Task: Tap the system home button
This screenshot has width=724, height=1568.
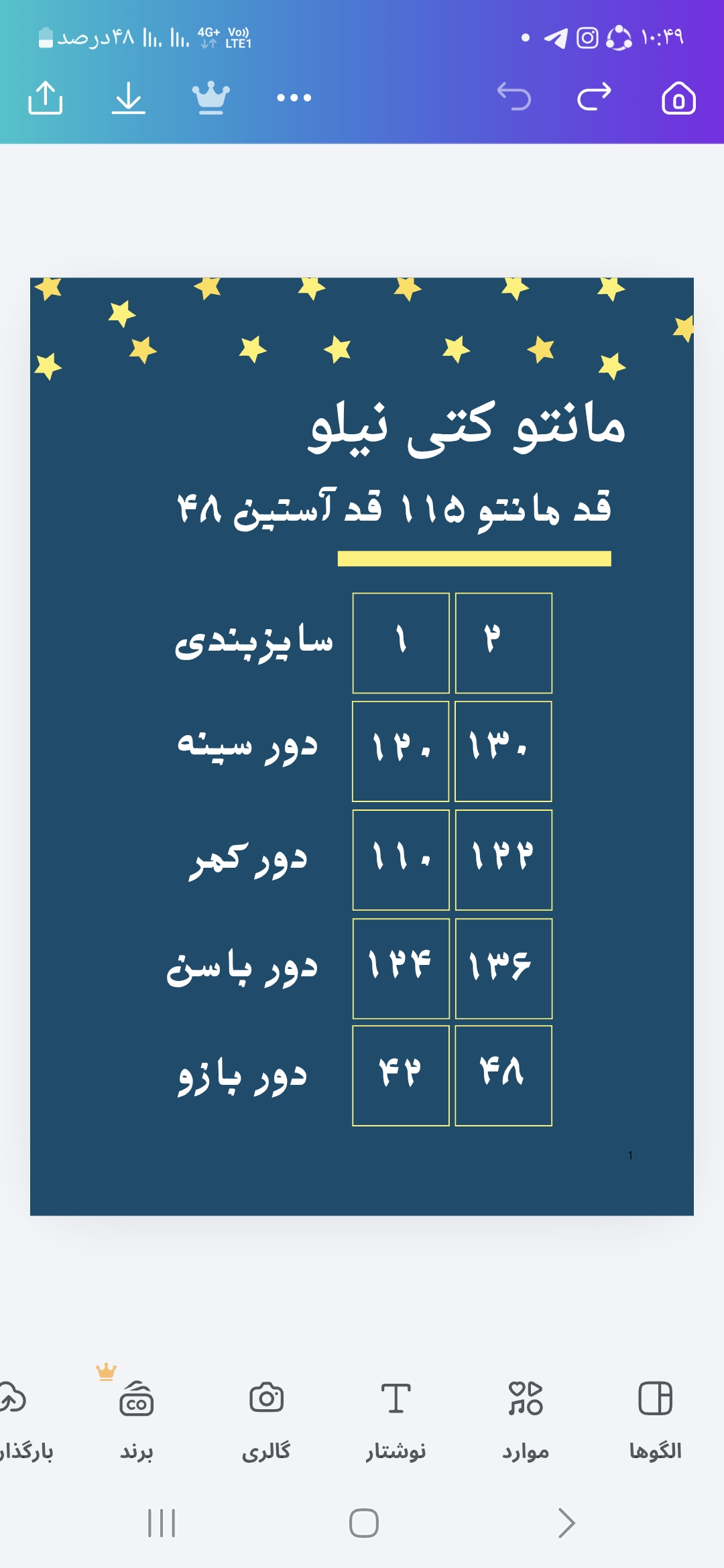Action: (x=364, y=1523)
